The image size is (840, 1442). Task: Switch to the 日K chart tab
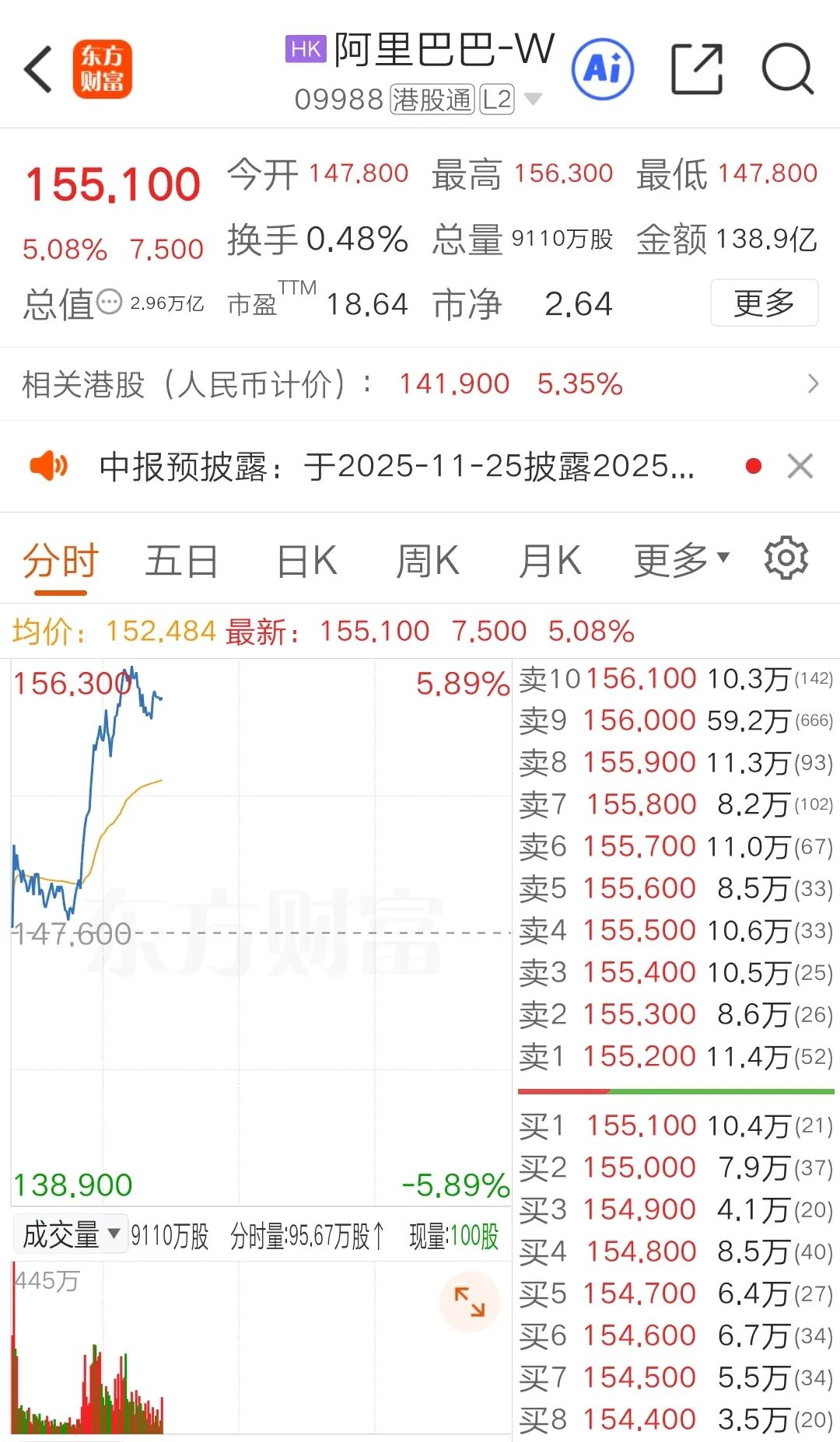tap(307, 562)
